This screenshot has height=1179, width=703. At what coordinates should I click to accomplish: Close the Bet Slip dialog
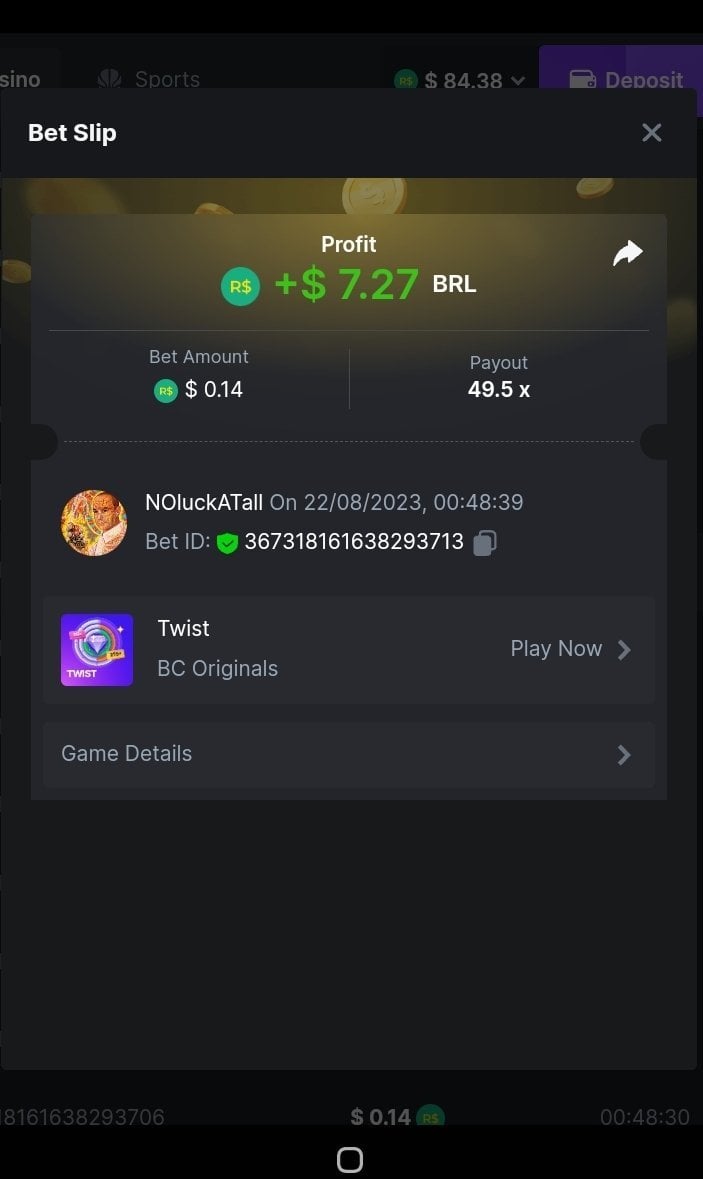[x=651, y=132]
